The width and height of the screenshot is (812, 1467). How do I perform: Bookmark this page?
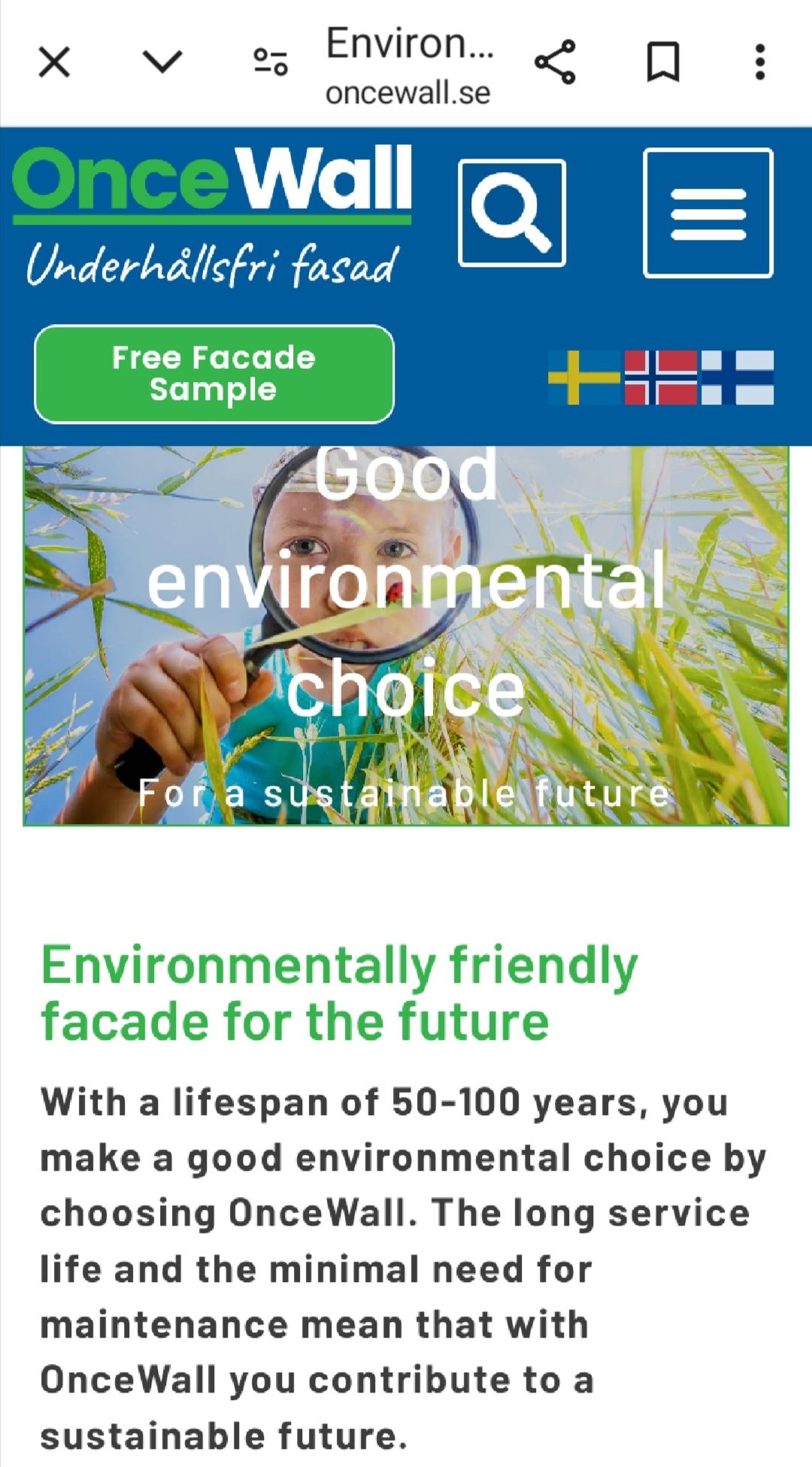(663, 62)
